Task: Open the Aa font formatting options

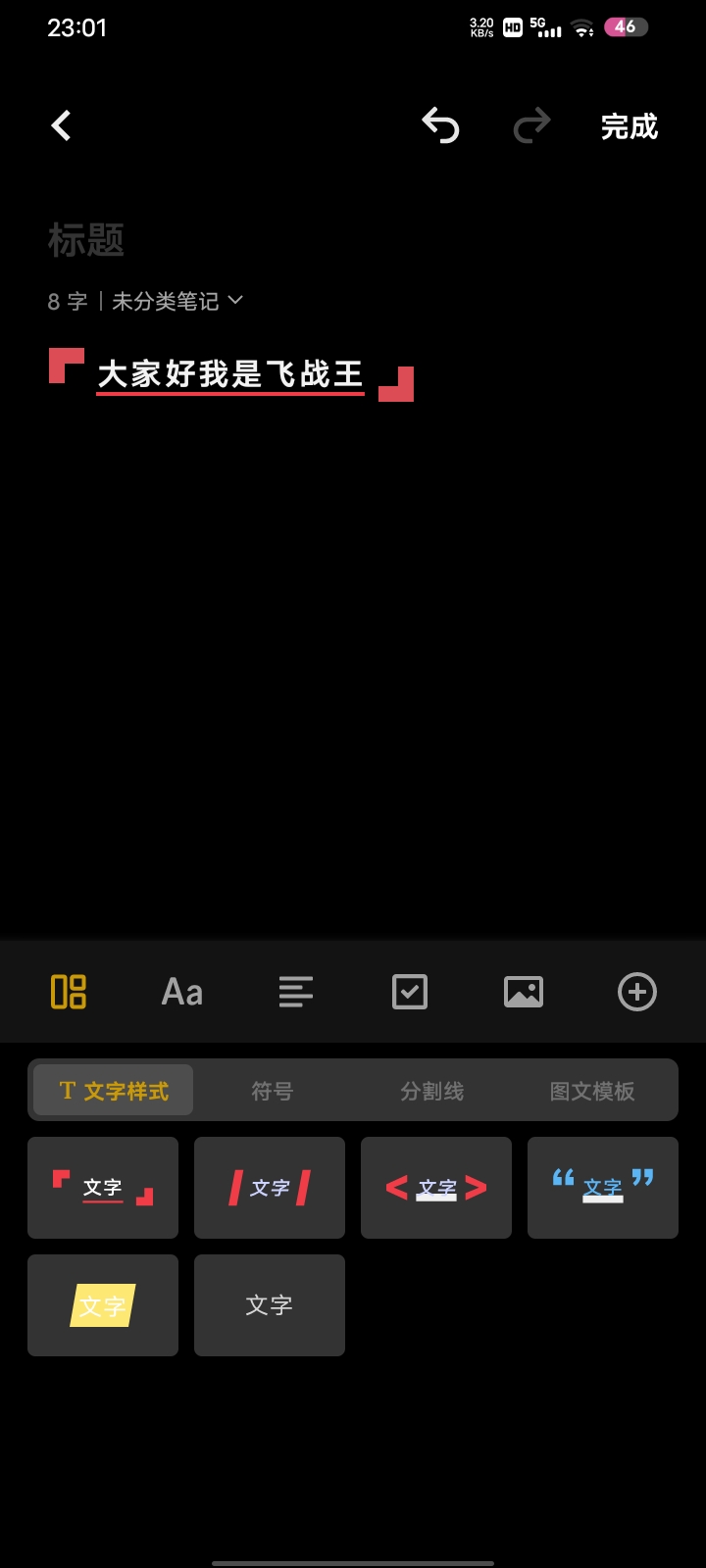Action: click(x=182, y=992)
